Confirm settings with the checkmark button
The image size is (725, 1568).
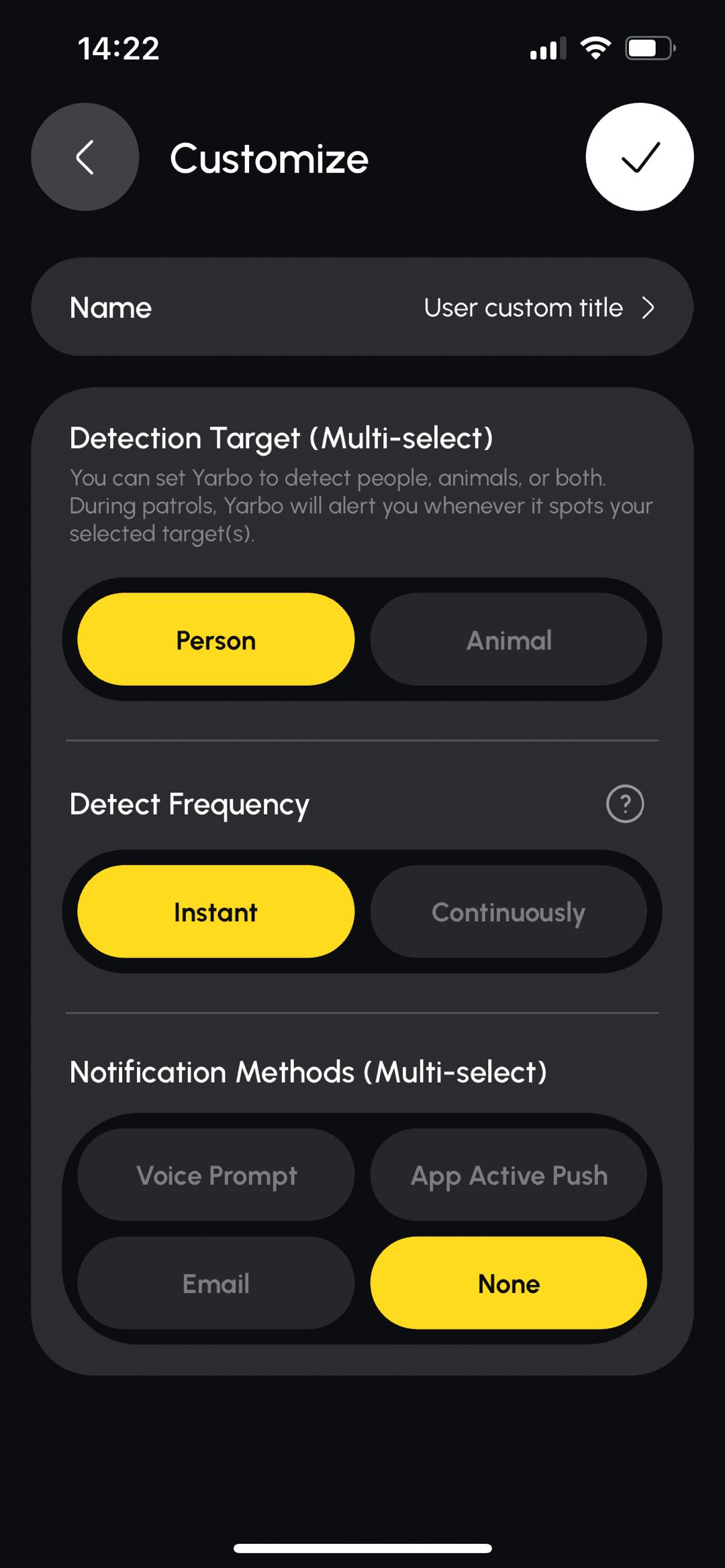click(639, 157)
